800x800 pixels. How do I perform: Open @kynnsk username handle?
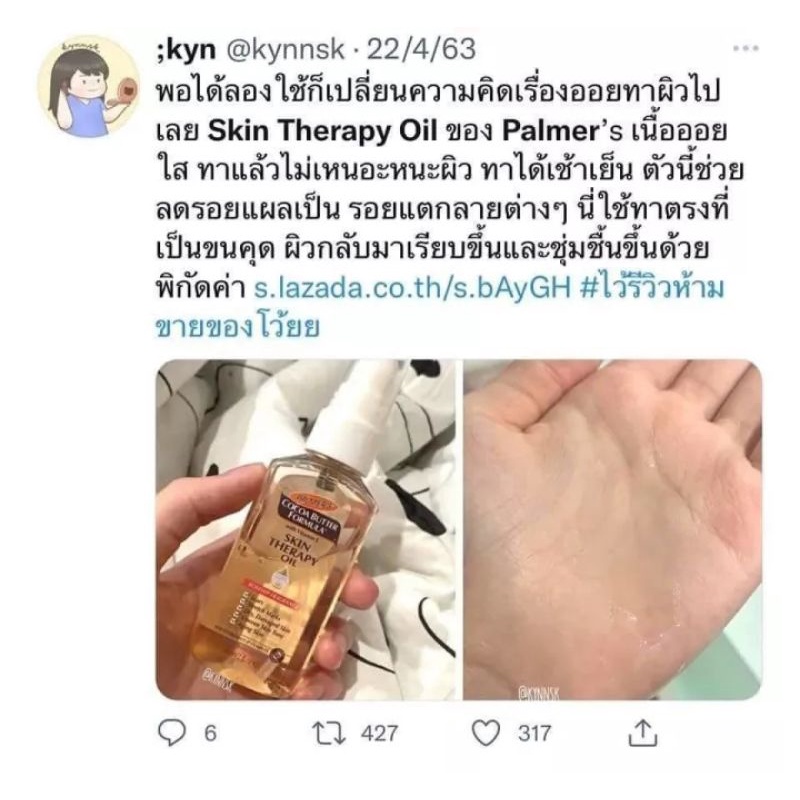tap(285, 49)
